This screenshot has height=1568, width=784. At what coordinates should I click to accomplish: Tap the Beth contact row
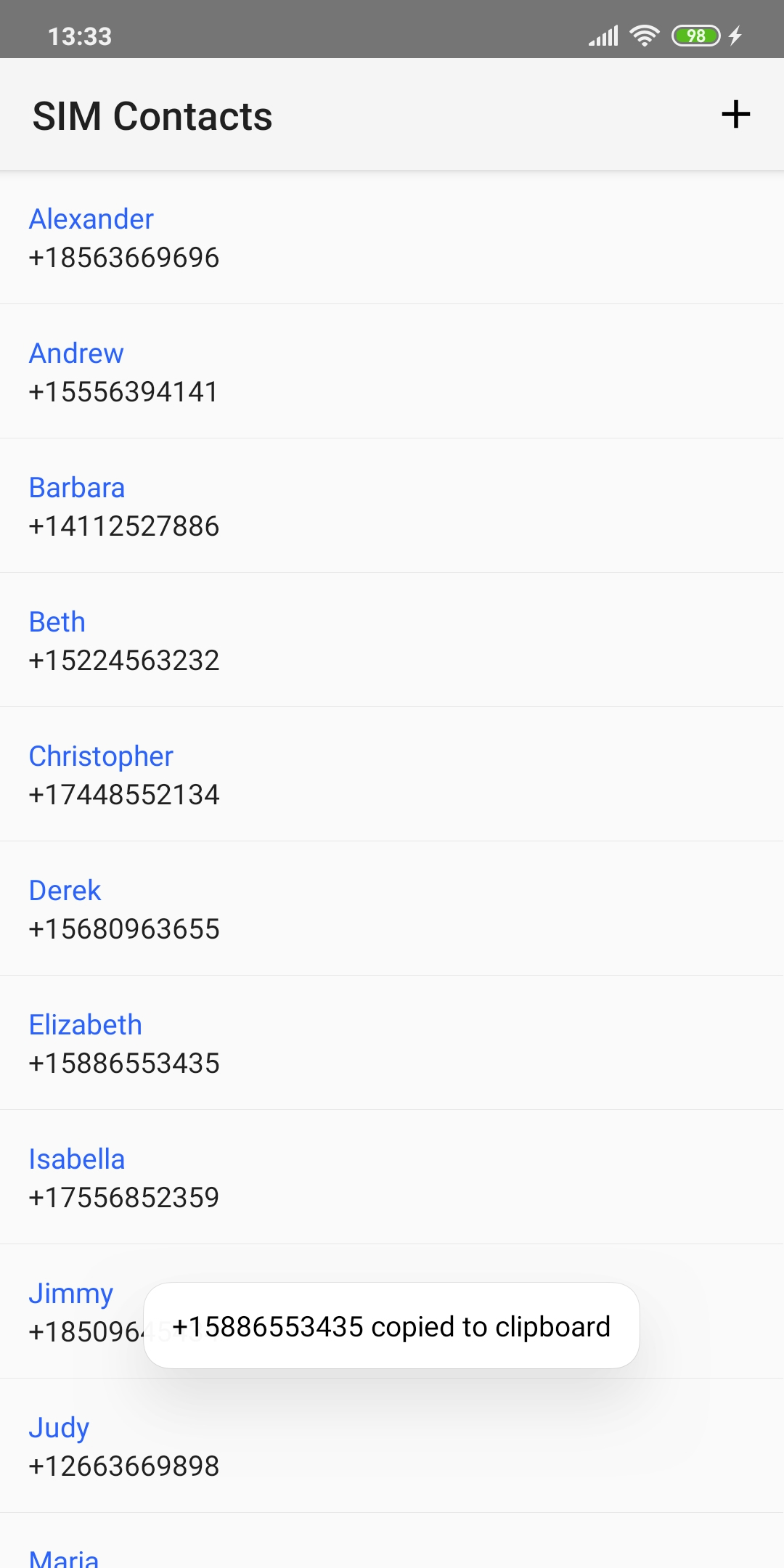[x=392, y=640]
